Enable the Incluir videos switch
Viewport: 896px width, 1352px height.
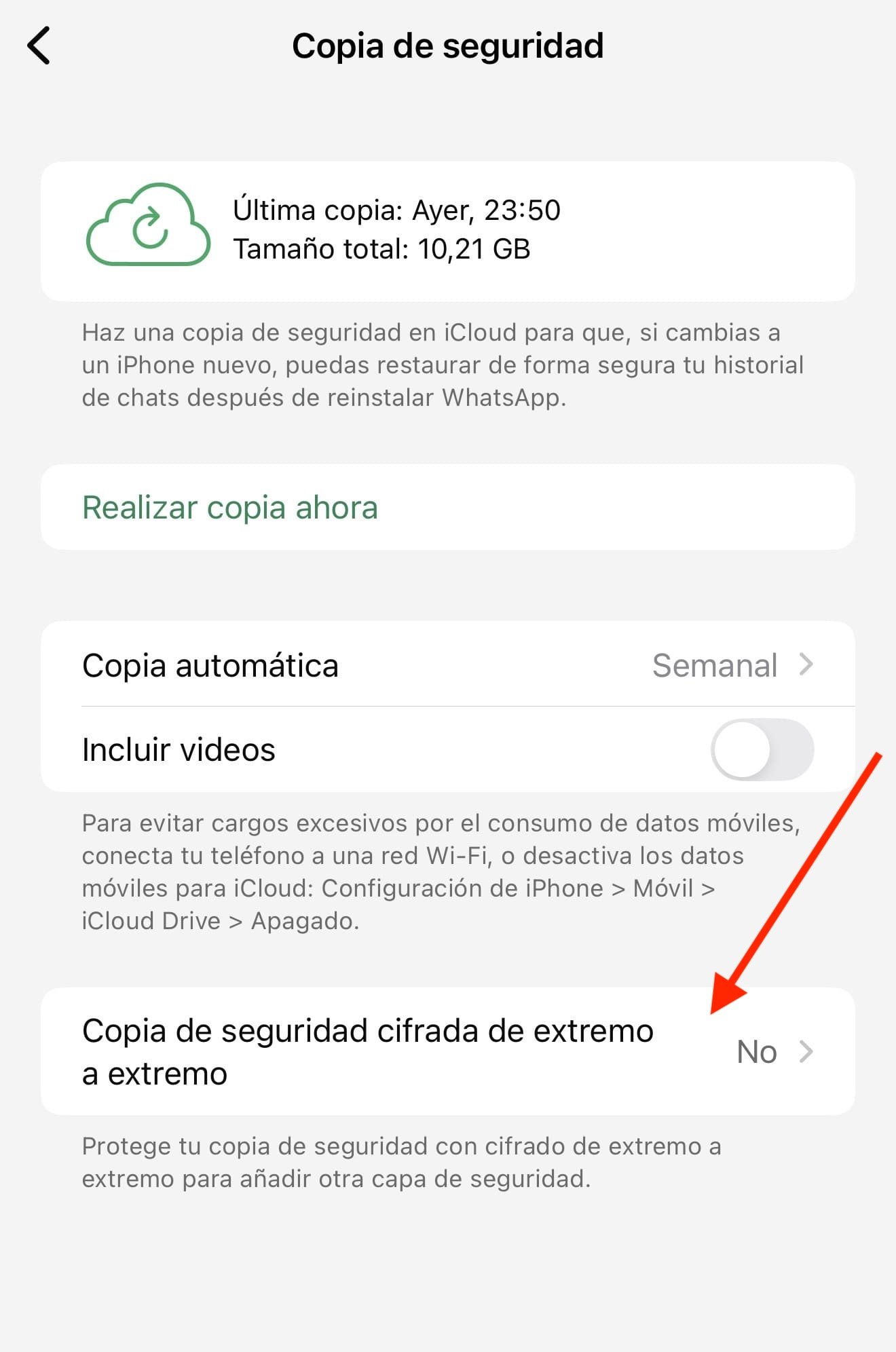click(762, 750)
